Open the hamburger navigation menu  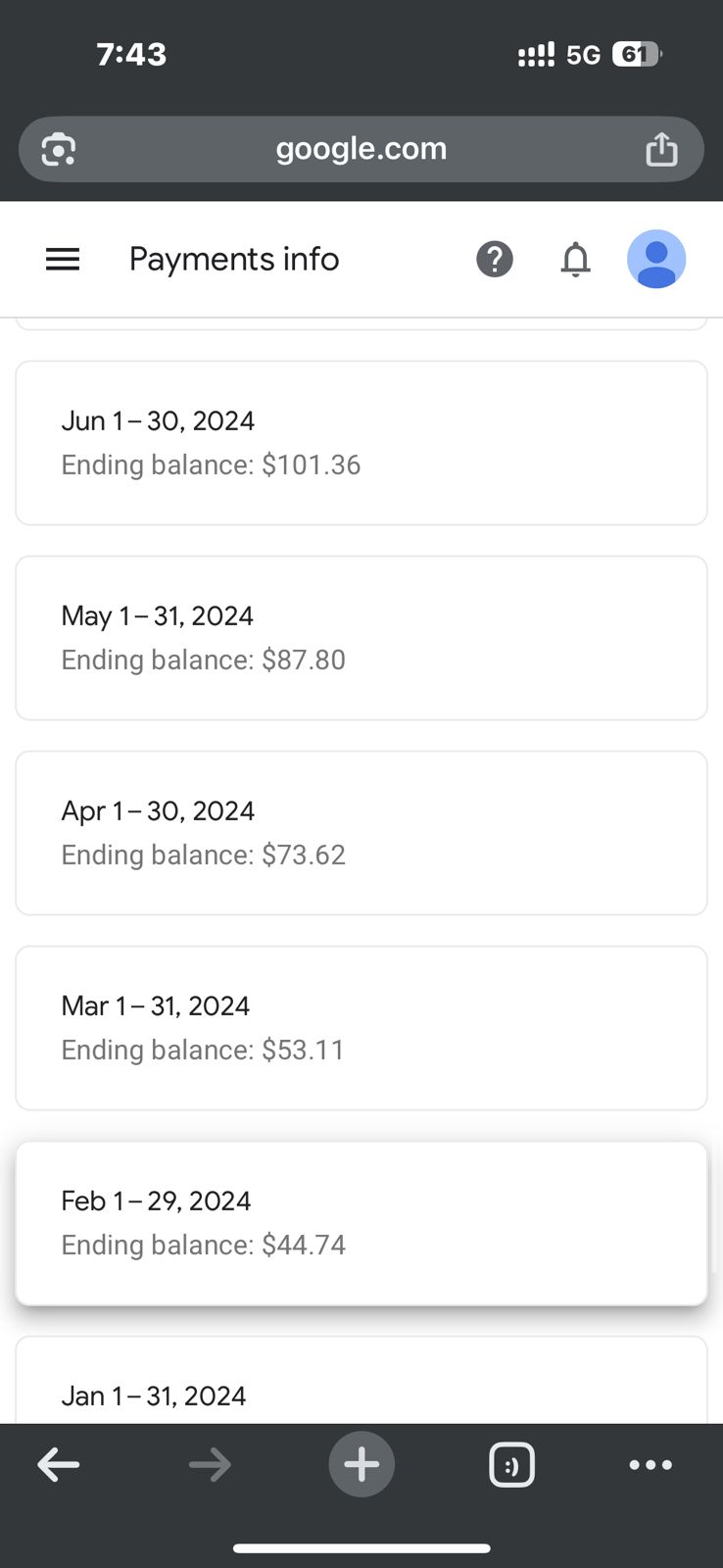tap(63, 260)
